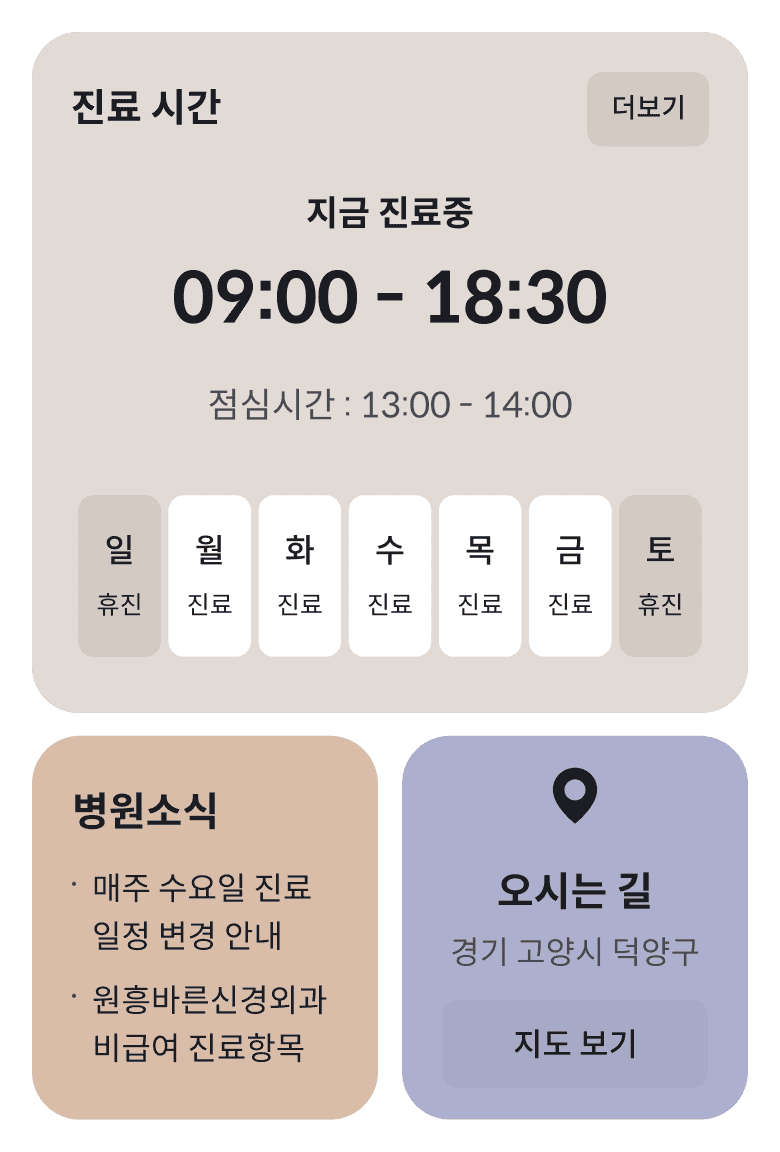Select 목 (Thursday) day tile
The image size is (780, 1152).
(480, 576)
